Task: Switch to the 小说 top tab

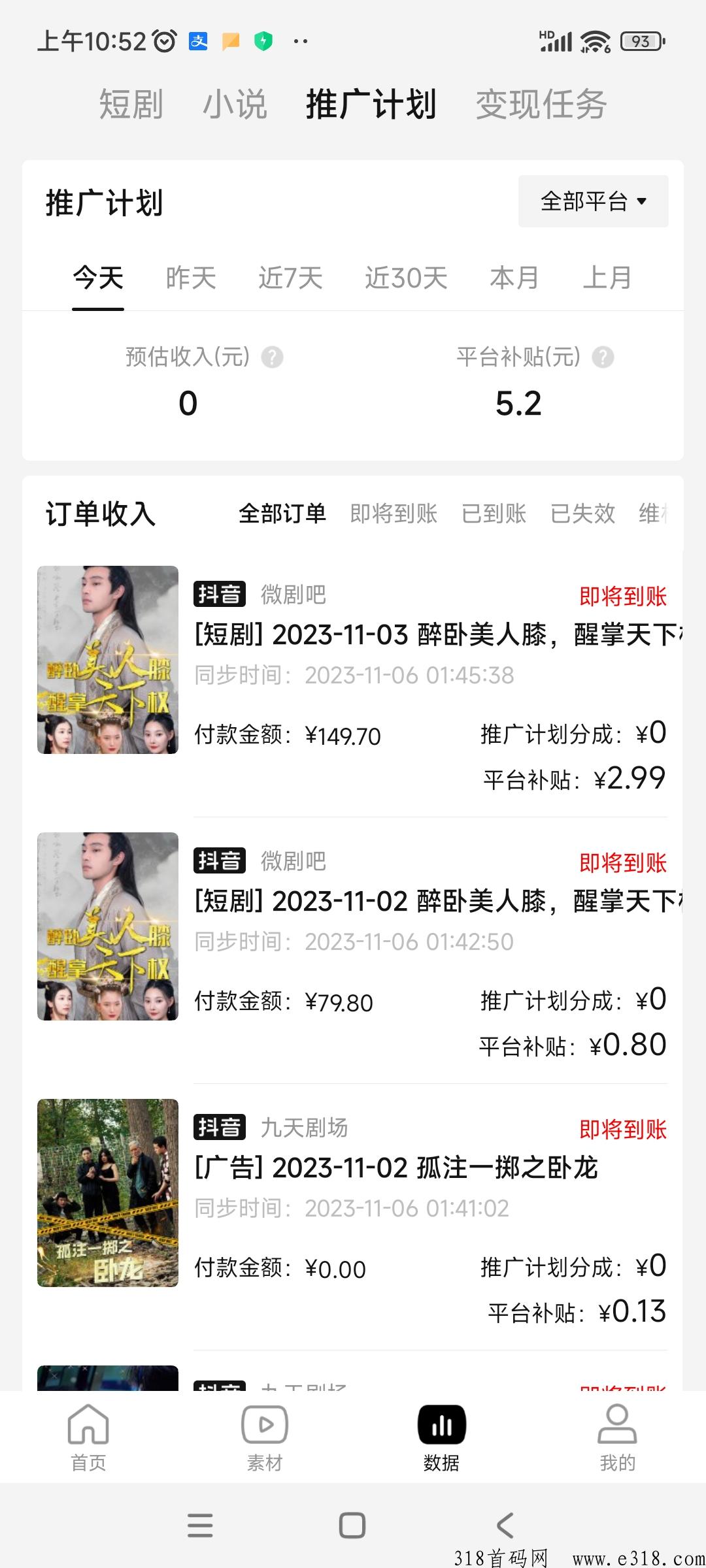Action: (x=235, y=105)
